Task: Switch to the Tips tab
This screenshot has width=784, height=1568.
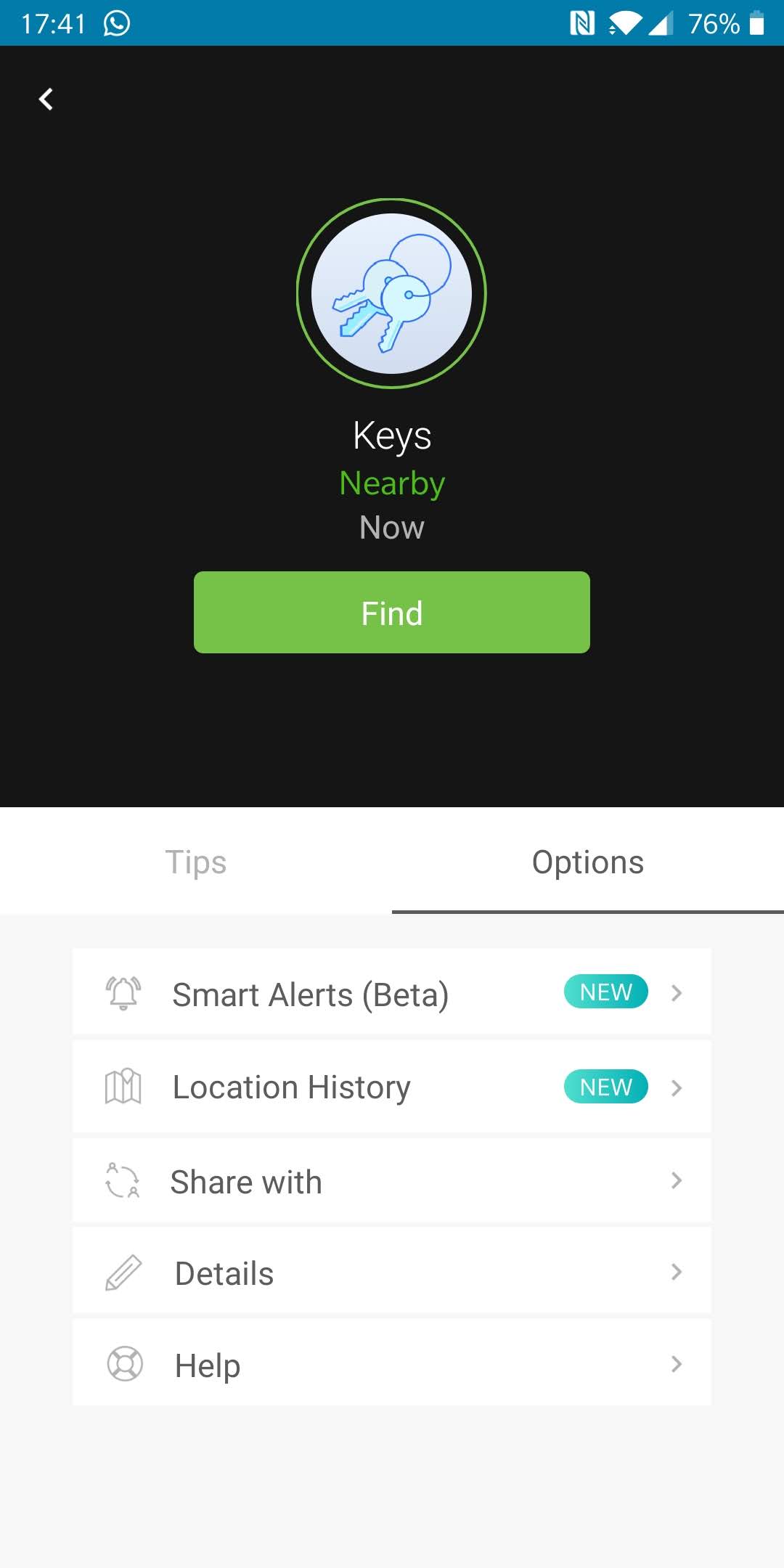Action: click(196, 862)
